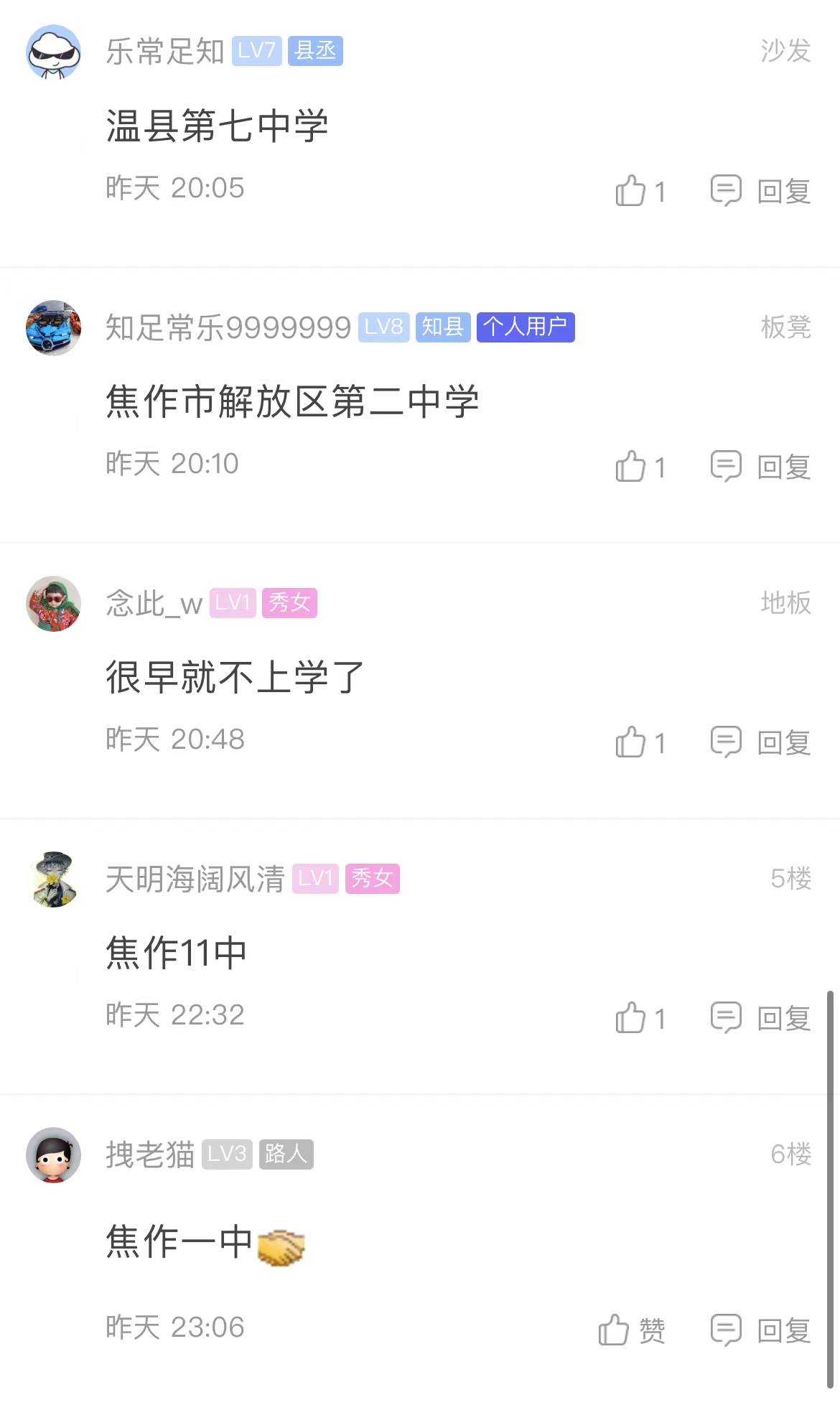Tap username 天明海阔风清
The width and height of the screenshot is (840, 1405).
click(x=195, y=879)
